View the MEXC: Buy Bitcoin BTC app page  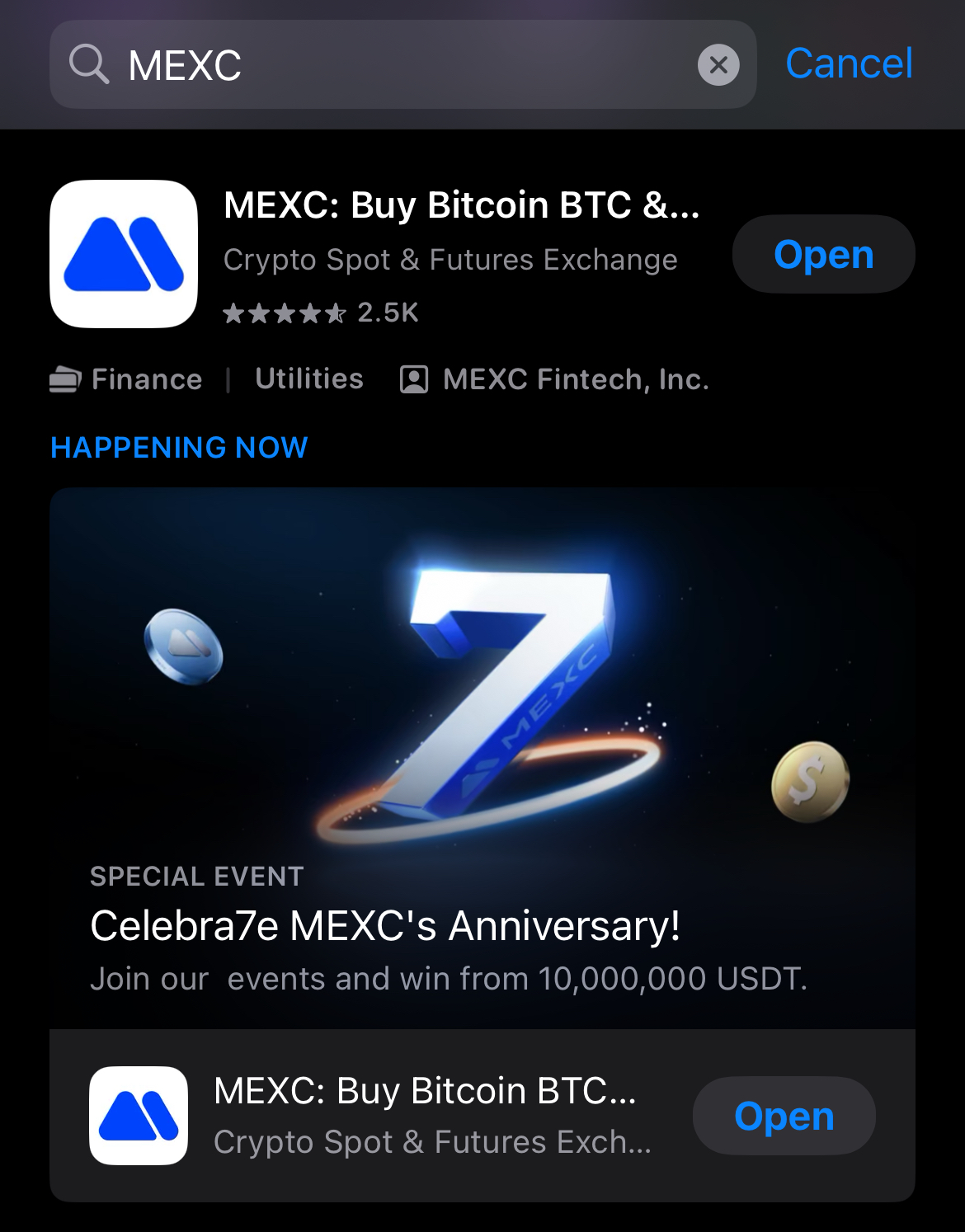[460, 205]
